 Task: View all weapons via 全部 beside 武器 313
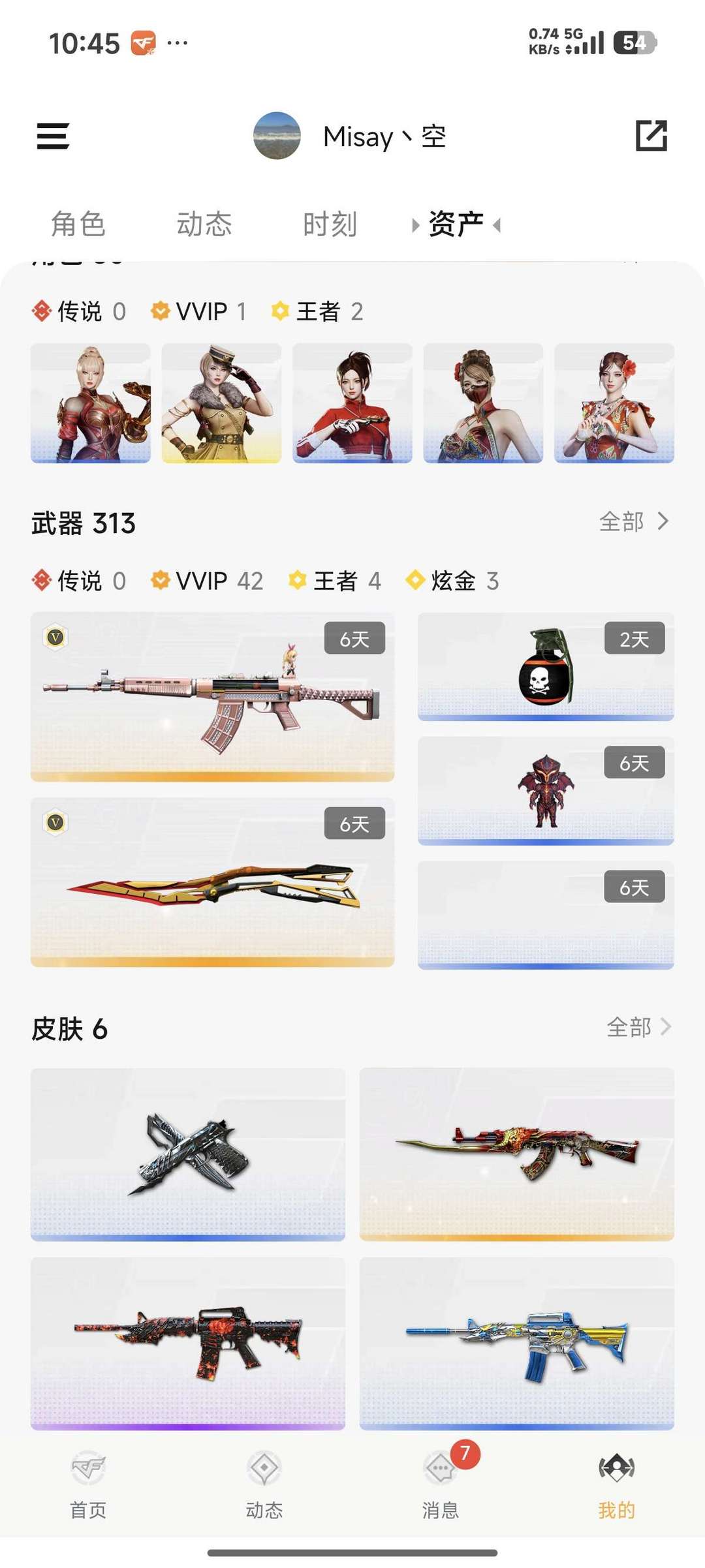[634, 522]
